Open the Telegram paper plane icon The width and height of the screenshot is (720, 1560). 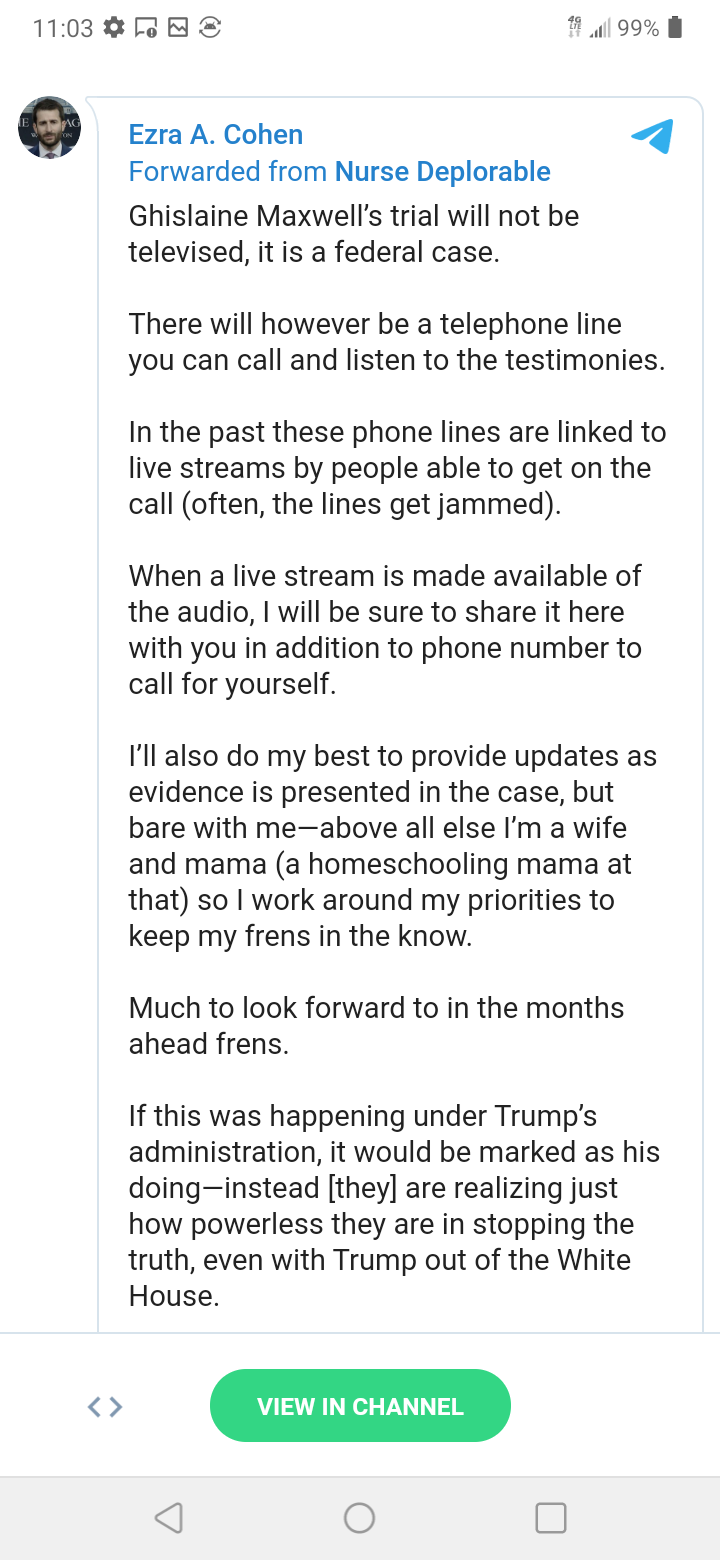652,136
